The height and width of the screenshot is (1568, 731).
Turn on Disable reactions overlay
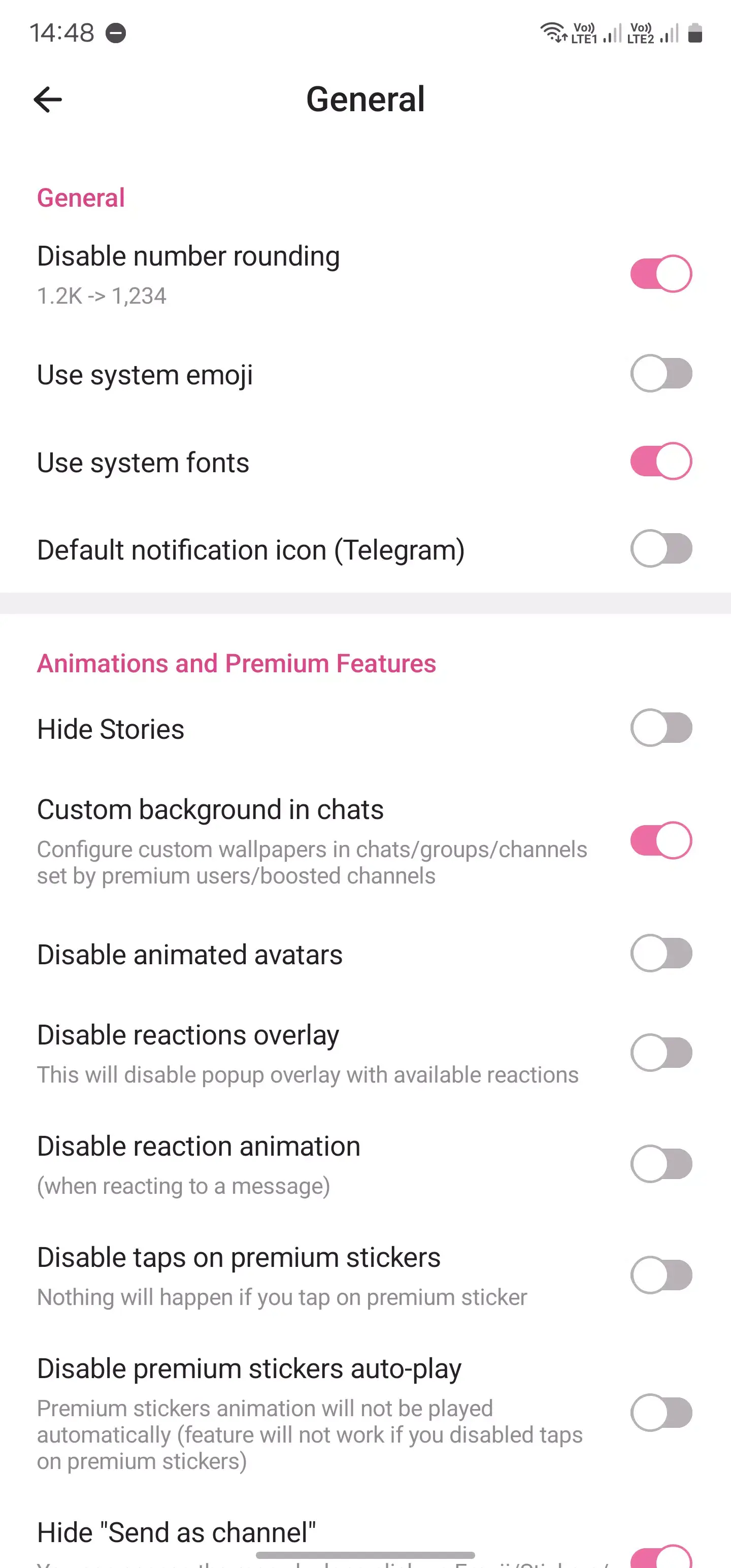pos(660,1053)
